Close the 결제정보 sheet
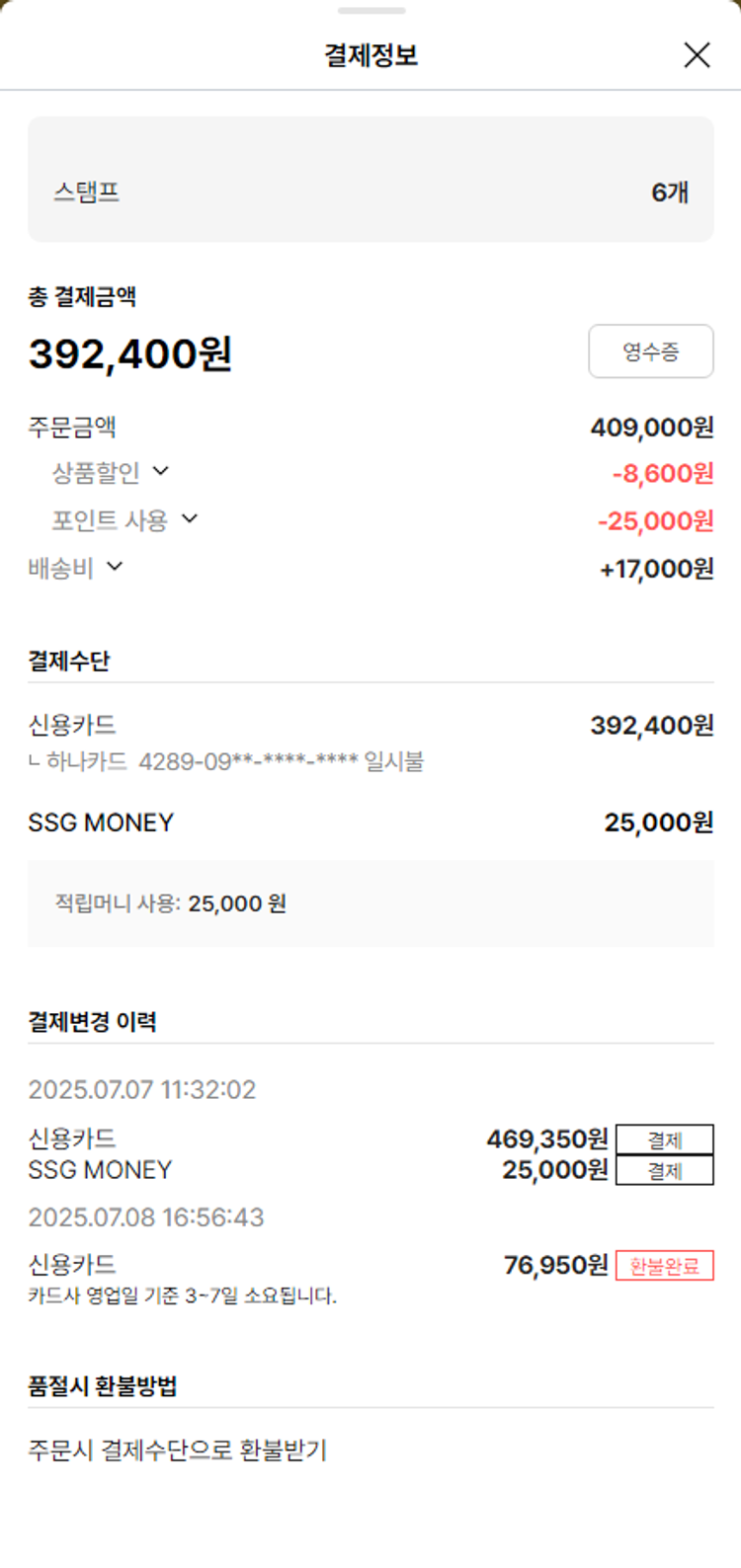Screen dimensions: 741x1568 (x=697, y=55)
